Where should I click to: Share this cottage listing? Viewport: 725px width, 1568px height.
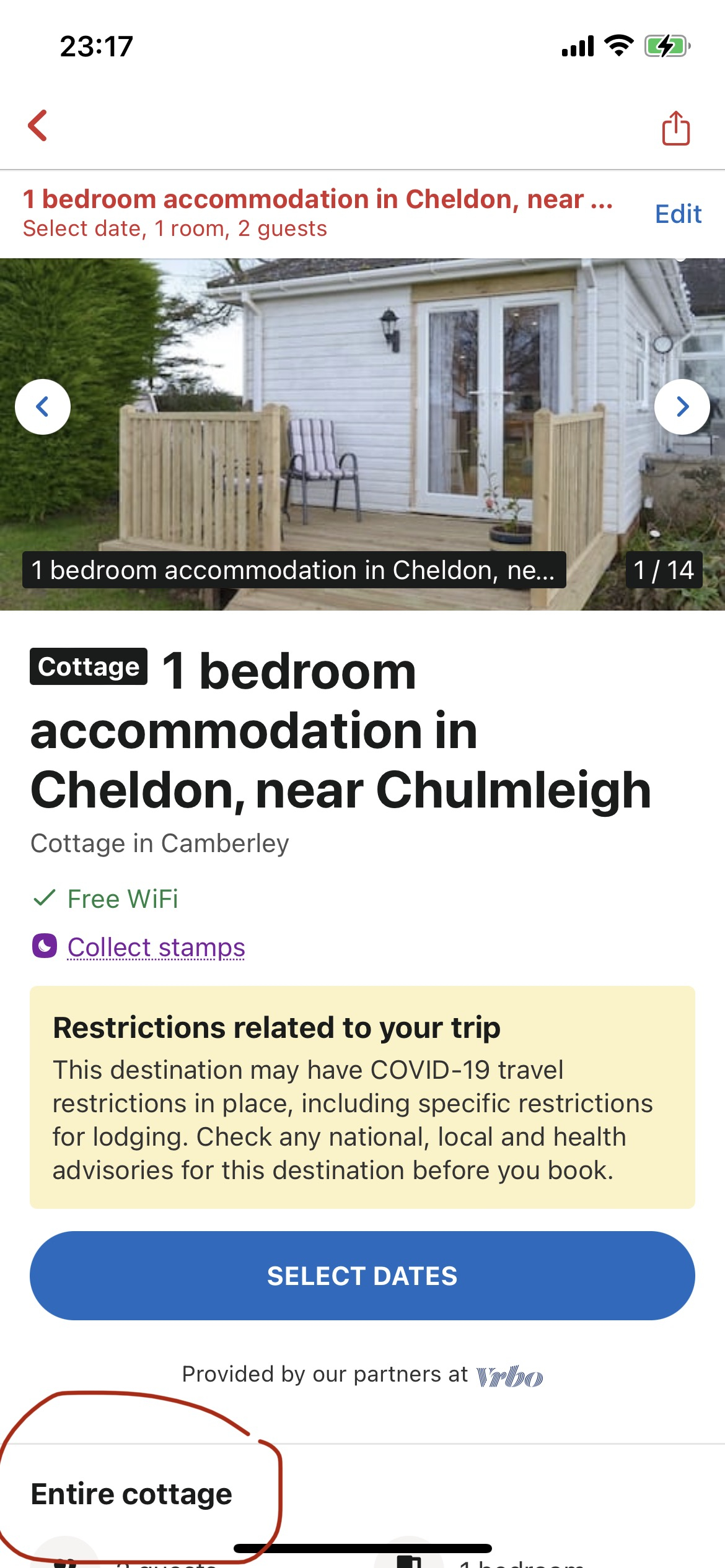675,128
